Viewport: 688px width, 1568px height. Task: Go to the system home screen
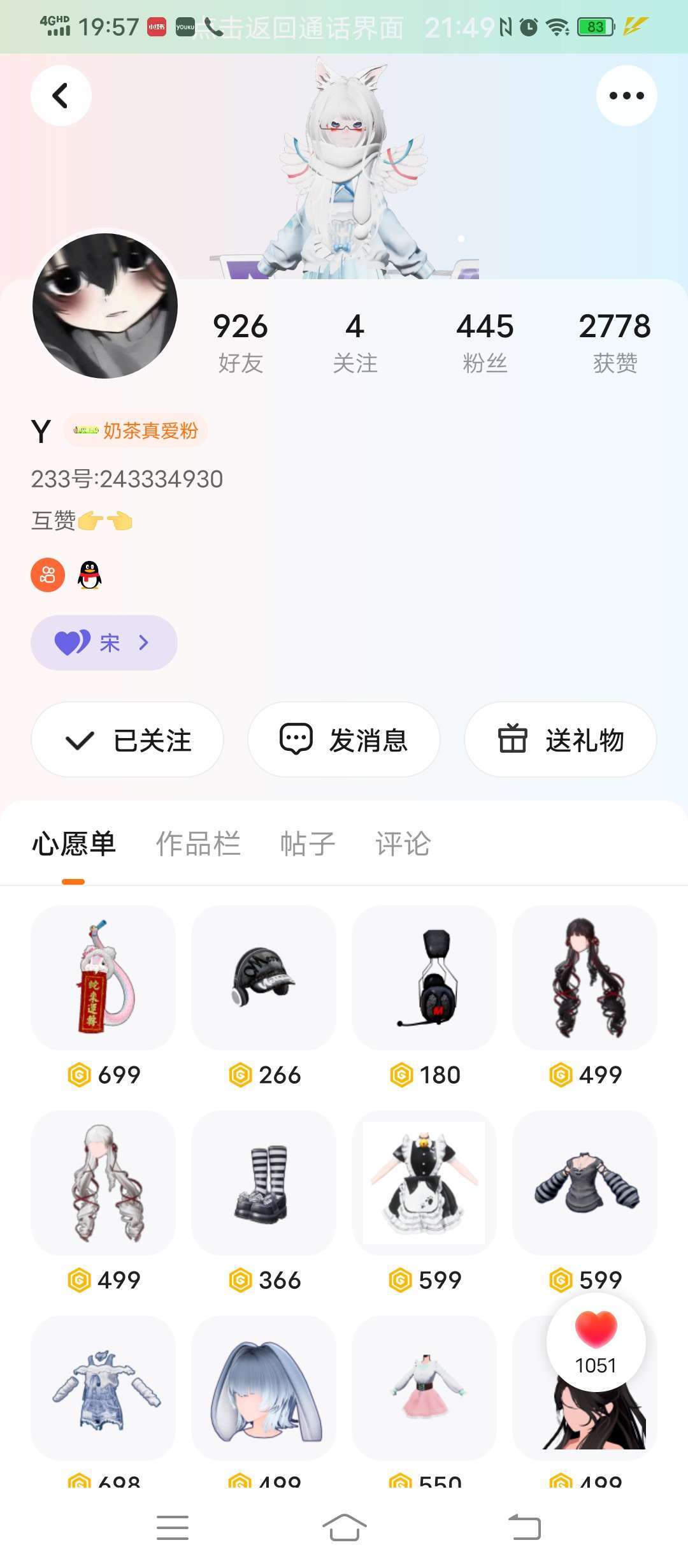[344, 1527]
